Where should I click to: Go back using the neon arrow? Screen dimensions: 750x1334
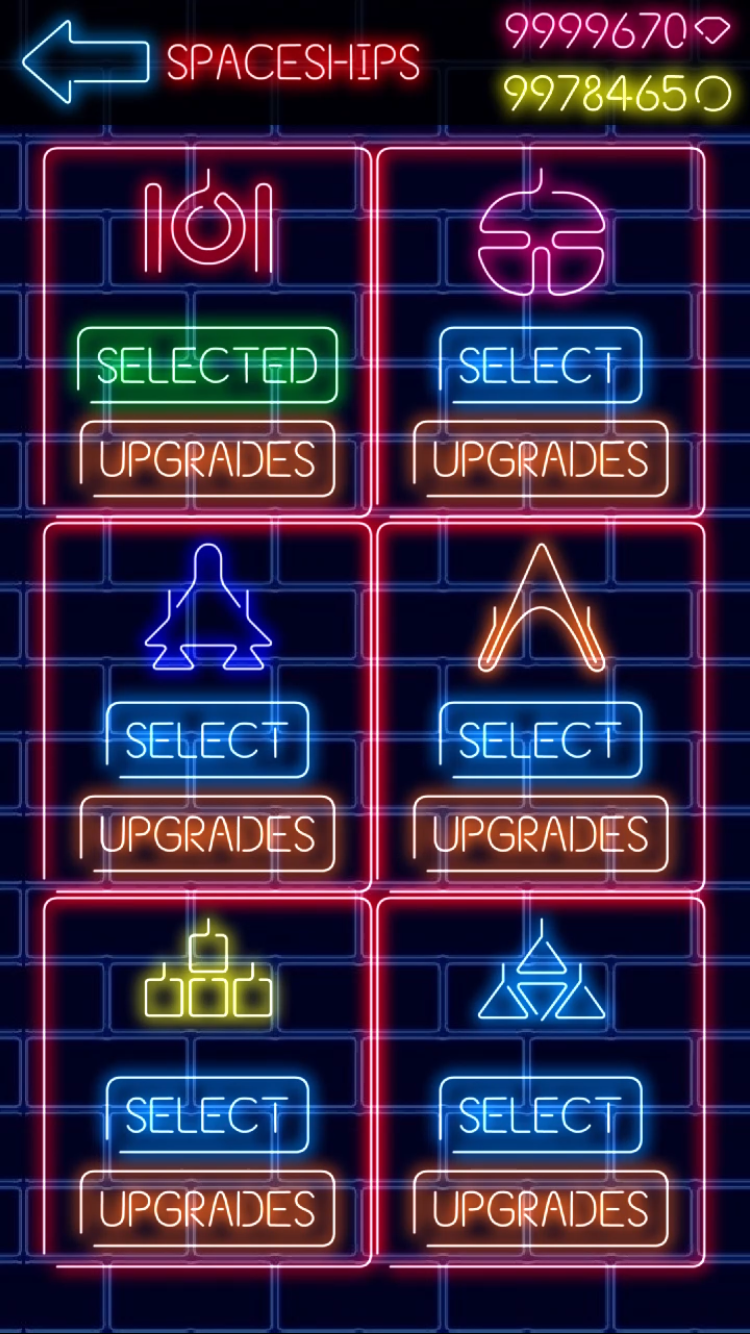(x=85, y=61)
